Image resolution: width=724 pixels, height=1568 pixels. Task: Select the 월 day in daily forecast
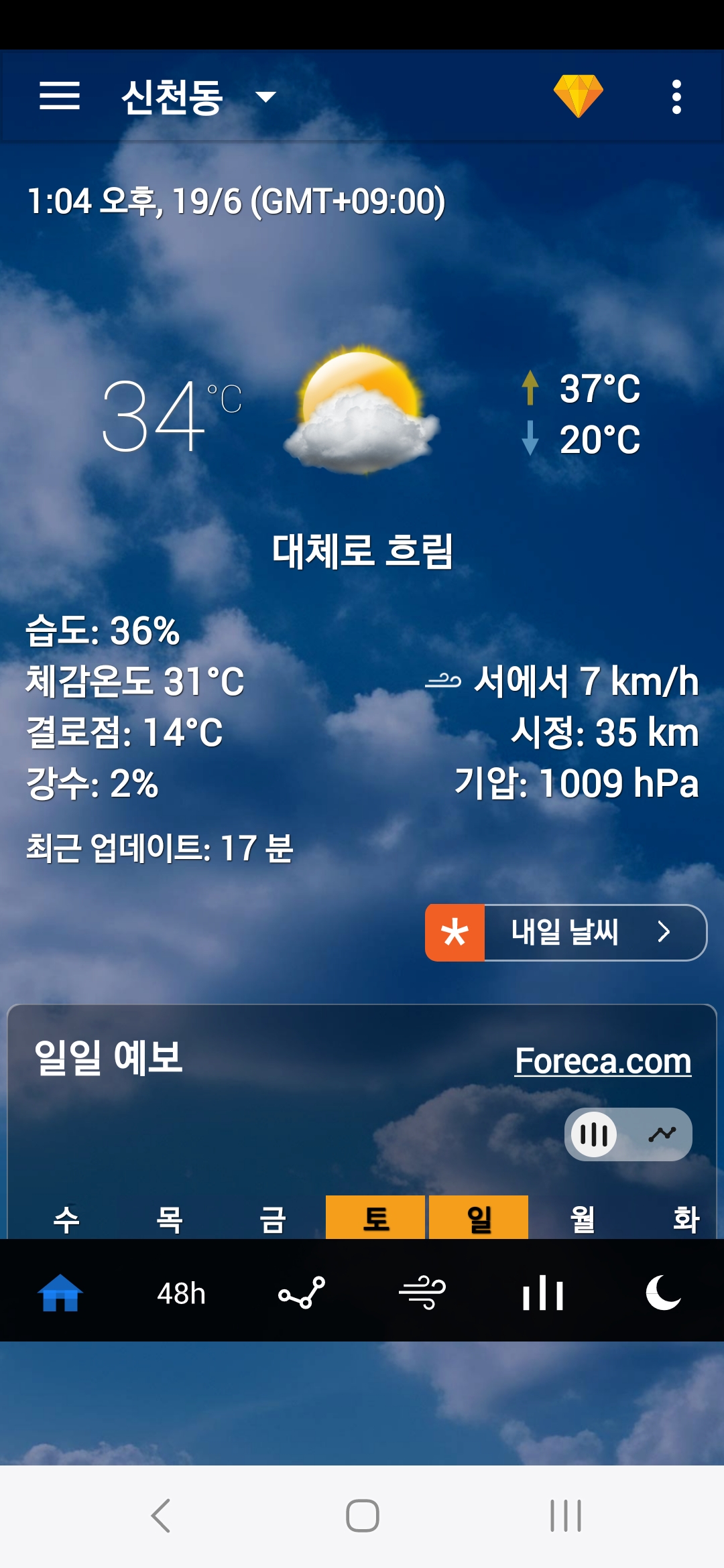(583, 1218)
